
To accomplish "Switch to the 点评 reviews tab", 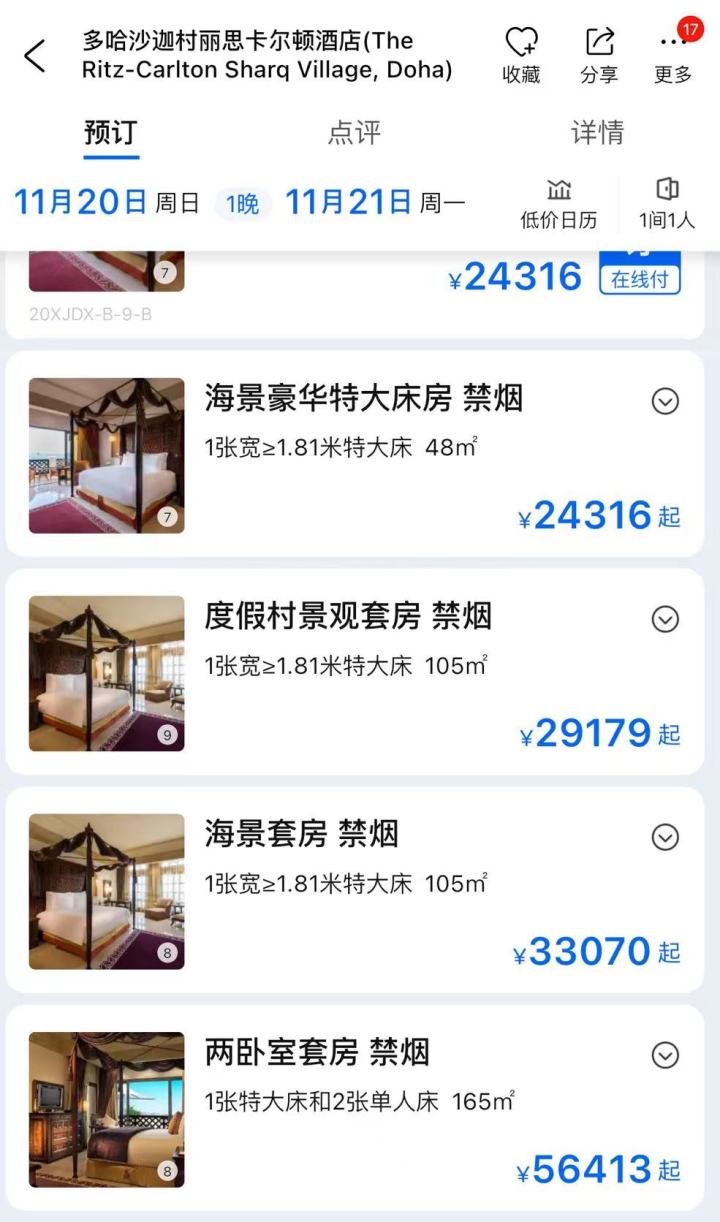I will click(x=355, y=131).
